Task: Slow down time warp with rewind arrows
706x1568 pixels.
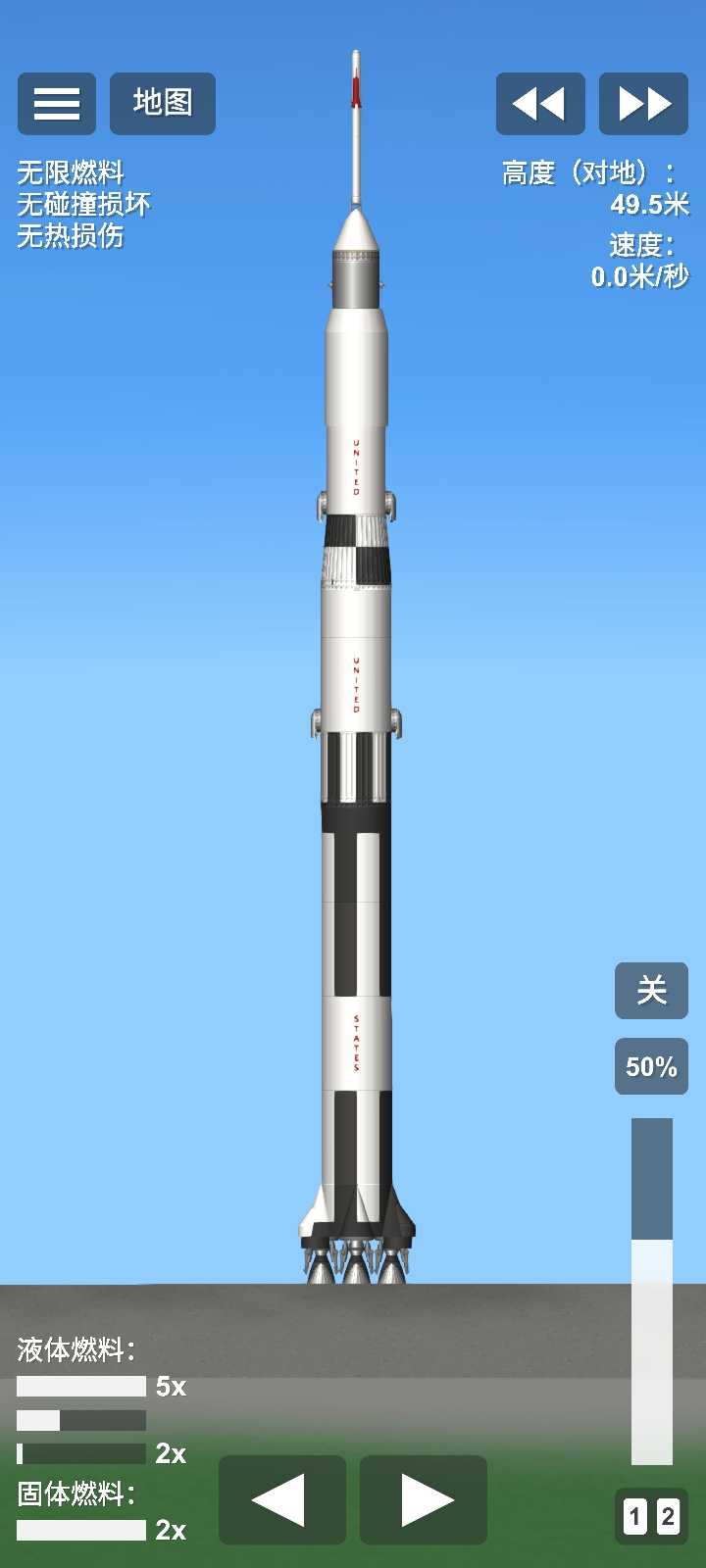Action: [x=540, y=104]
